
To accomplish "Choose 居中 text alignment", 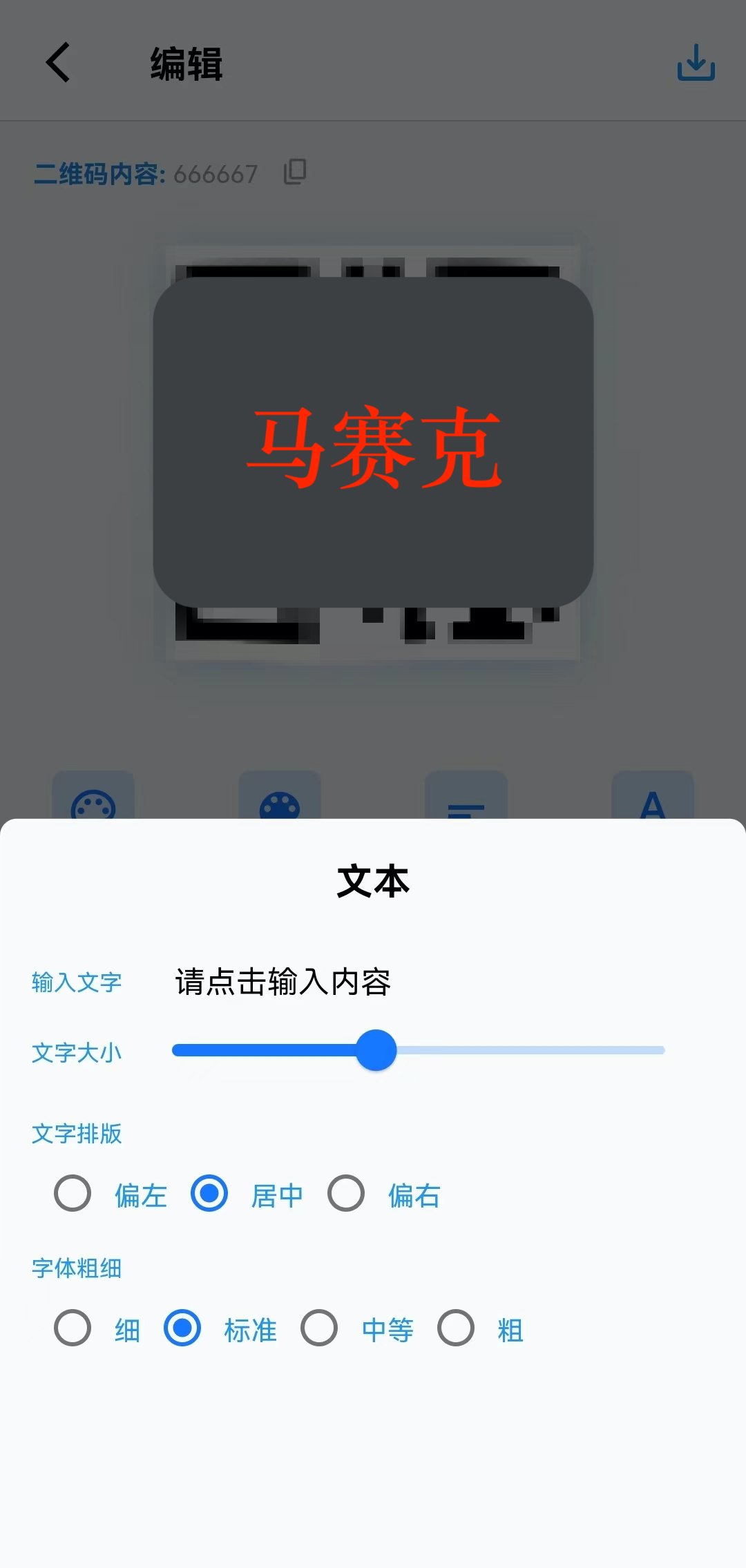I will click(x=209, y=1193).
